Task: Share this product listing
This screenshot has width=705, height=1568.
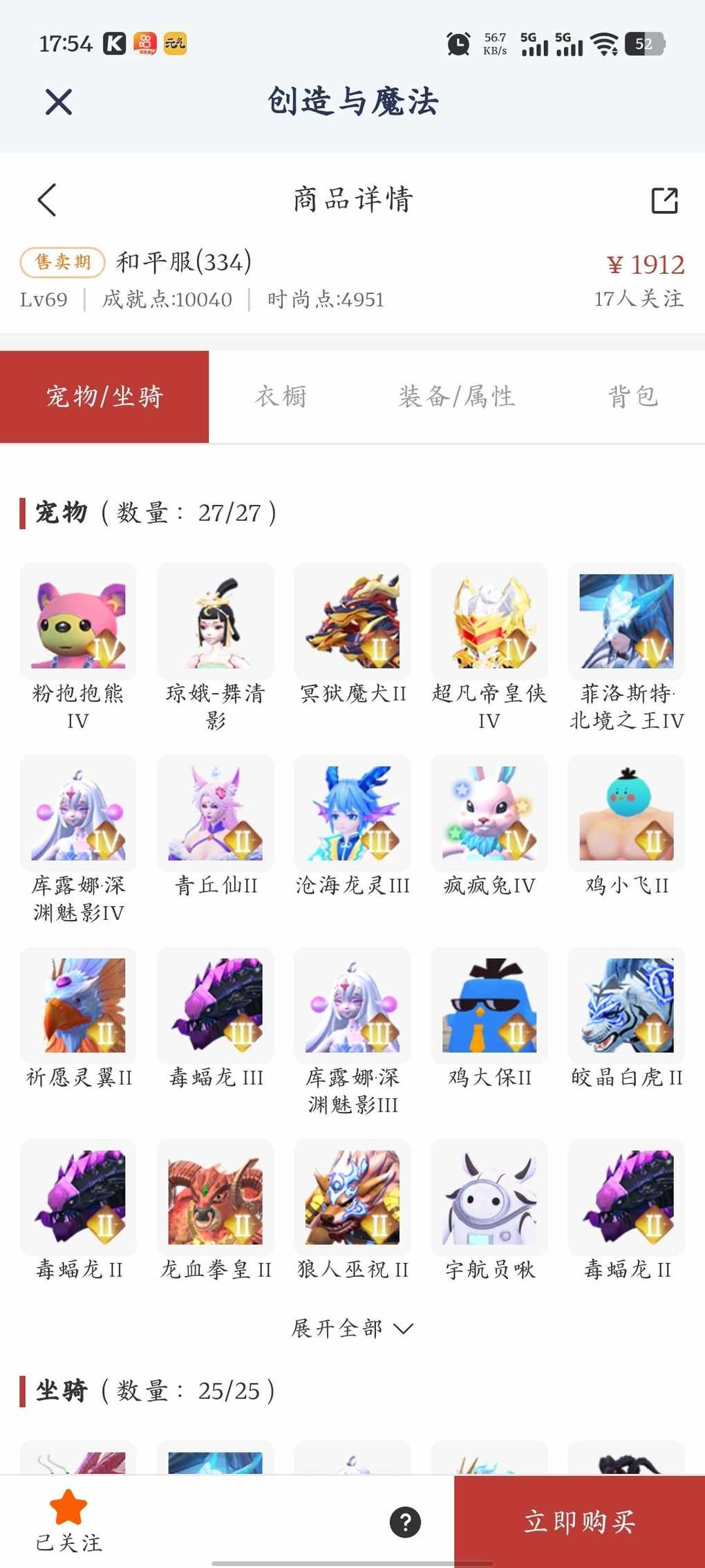Action: (x=664, y=201)
